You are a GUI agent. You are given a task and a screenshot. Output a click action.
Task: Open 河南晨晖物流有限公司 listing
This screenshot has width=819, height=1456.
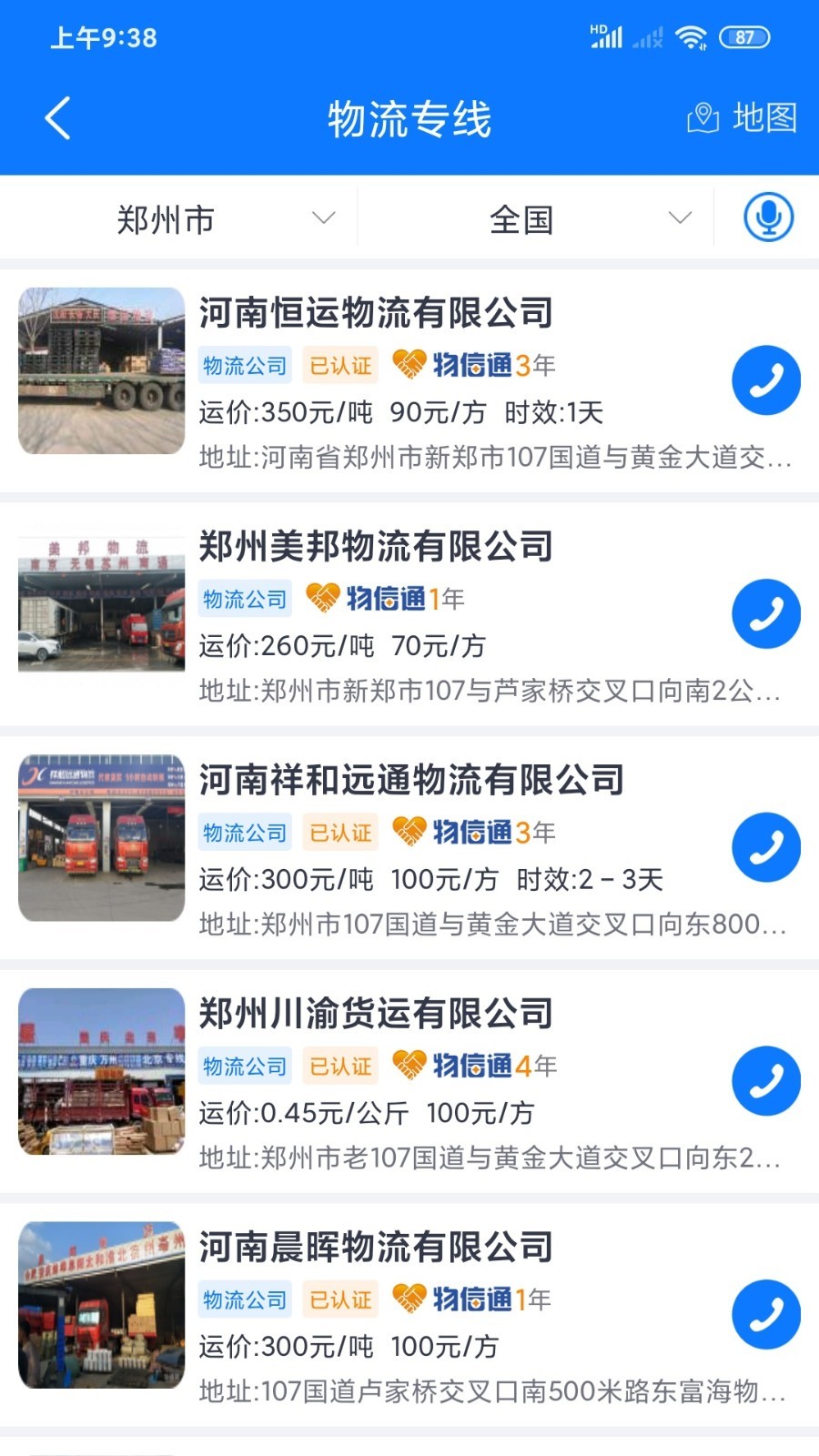pos(376,1248)
